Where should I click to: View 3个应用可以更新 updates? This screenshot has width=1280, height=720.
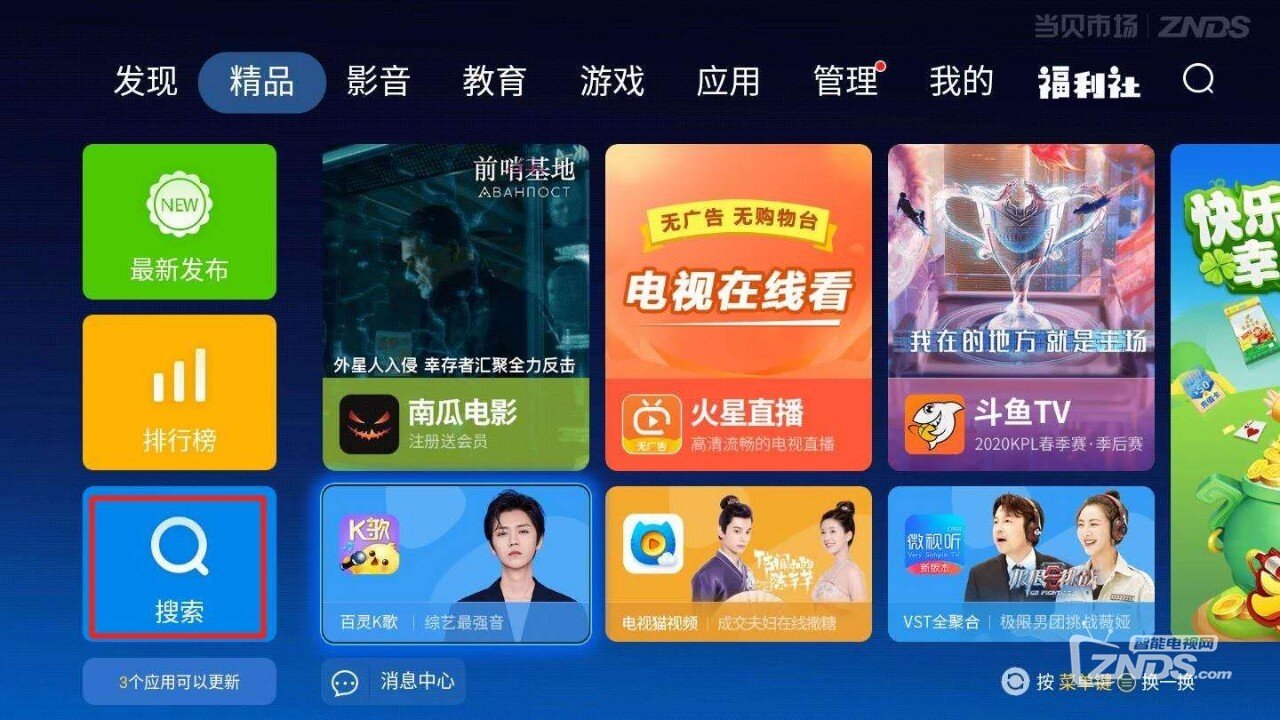[x=179, y=682]
